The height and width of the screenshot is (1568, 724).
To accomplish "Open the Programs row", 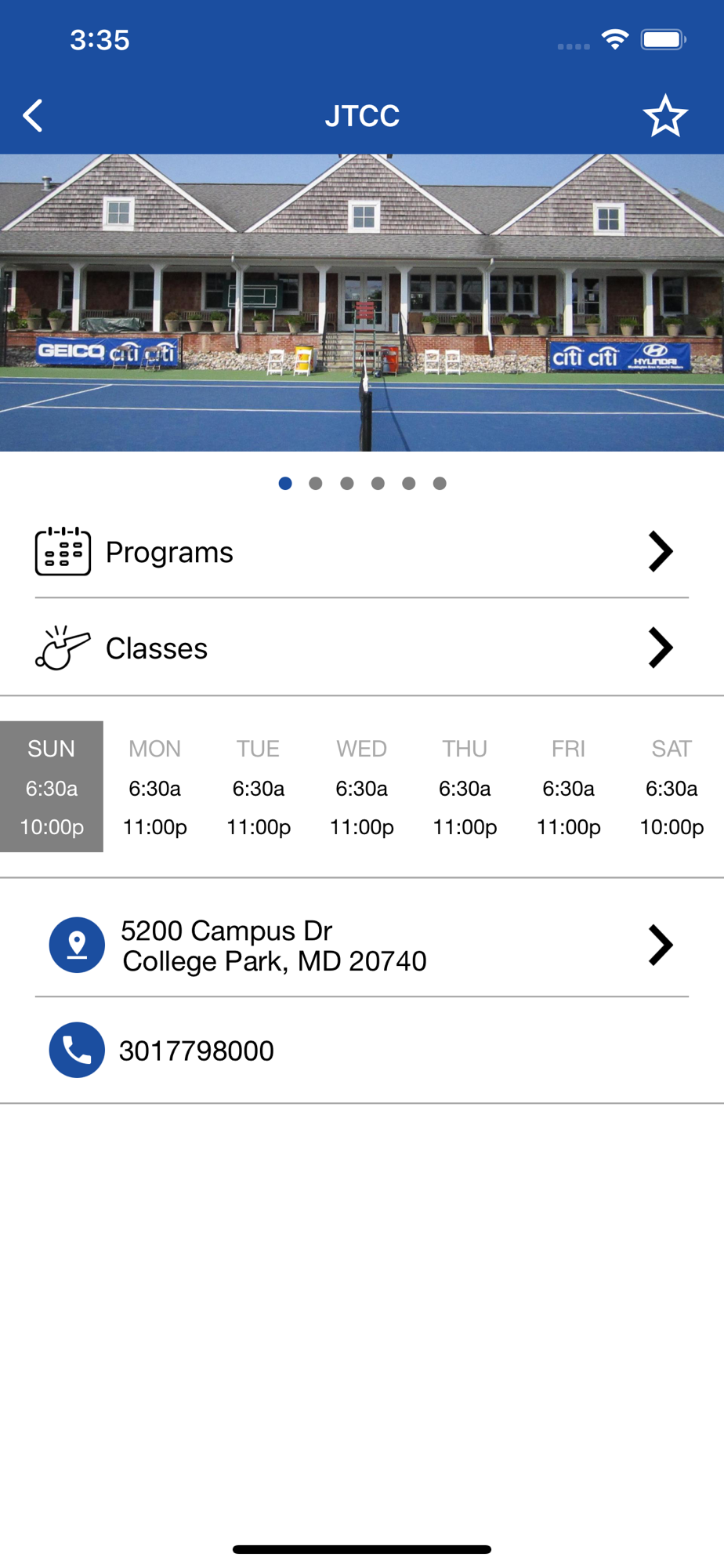I will (362, 552).
